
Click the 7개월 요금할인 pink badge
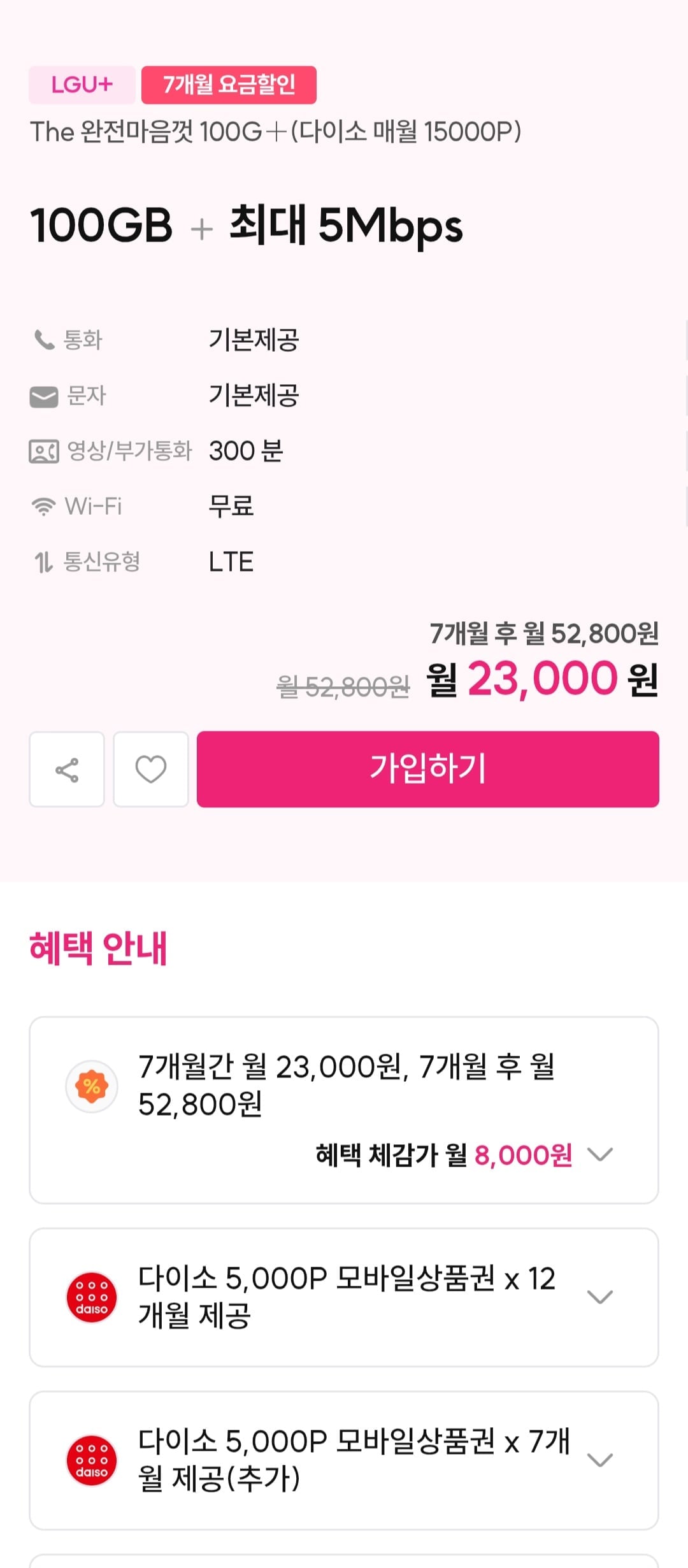pos(230,85)
